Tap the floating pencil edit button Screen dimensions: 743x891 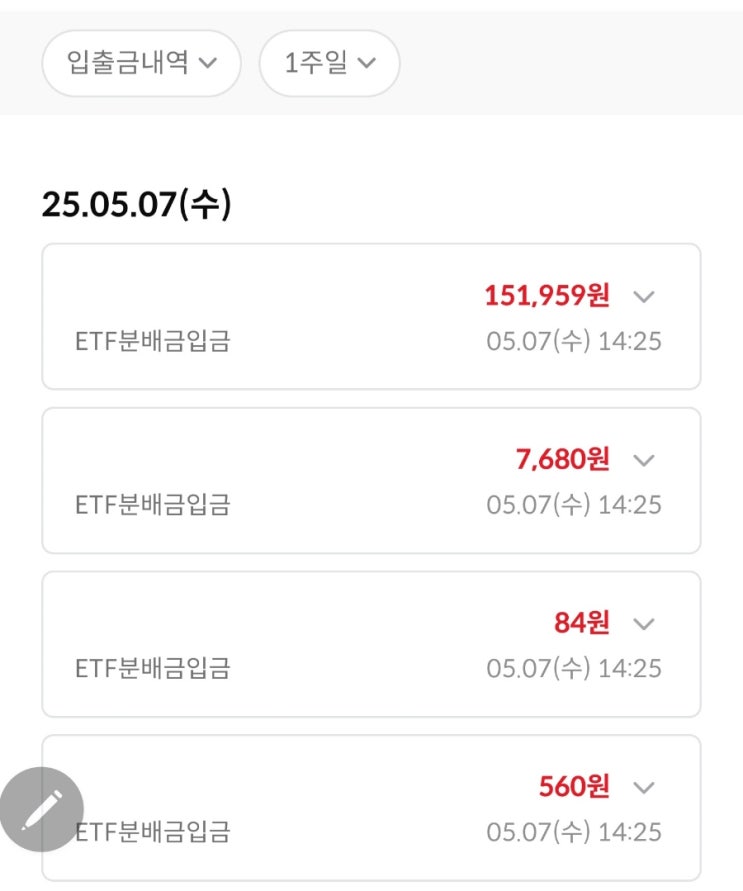pyautogui.click(x=42, y=809)
